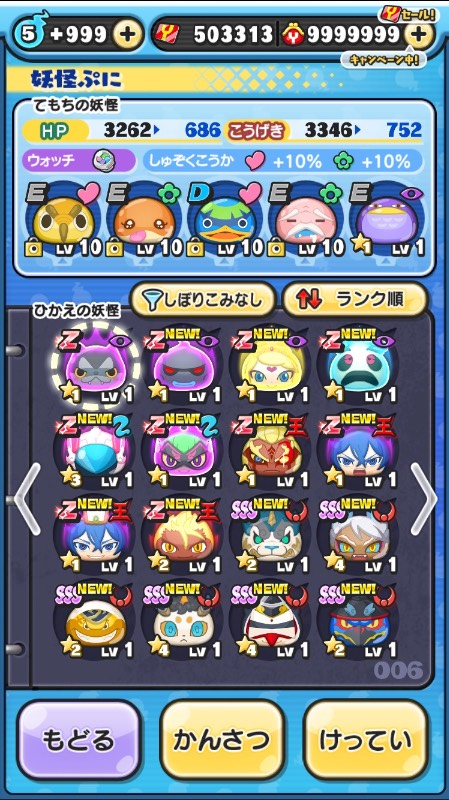Change sort order via ランク順
Image resolution: width=449 pixels, height=800 pixels.
tap(355, 300)
